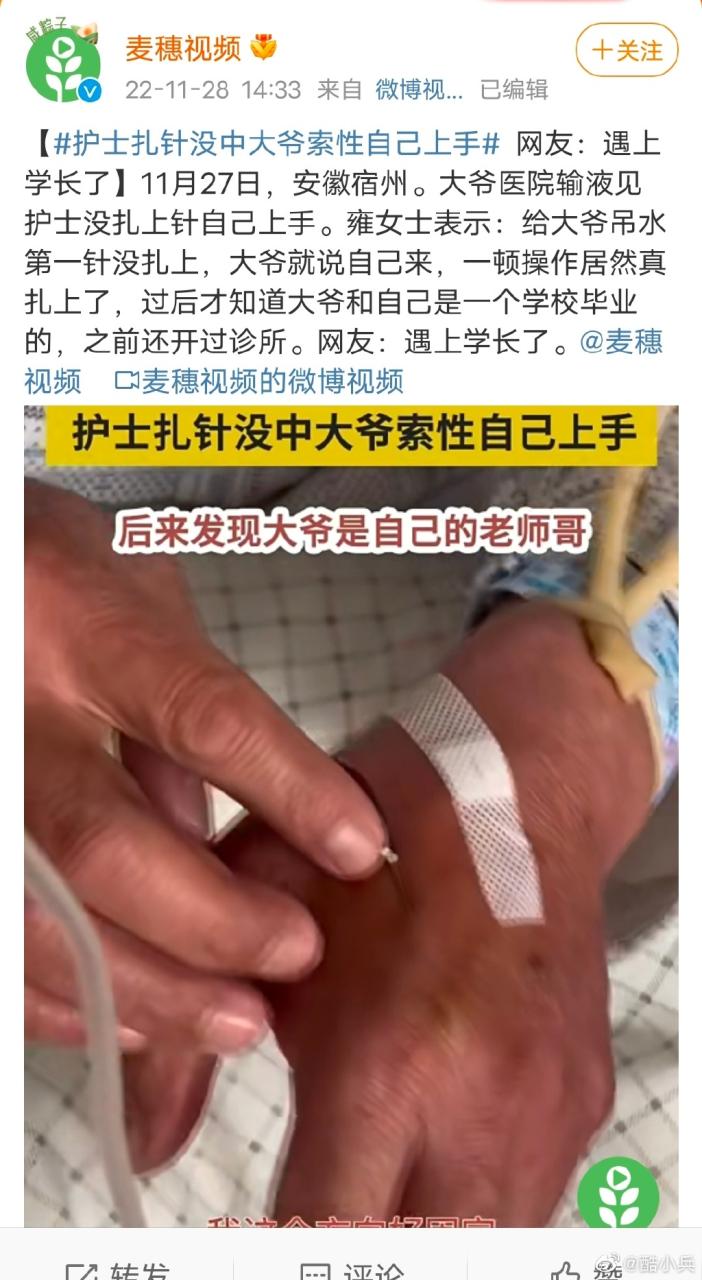Follow 麦穗视频 with the 关注 button
The height and width of the screenshot is (1280, 702).
627,50
